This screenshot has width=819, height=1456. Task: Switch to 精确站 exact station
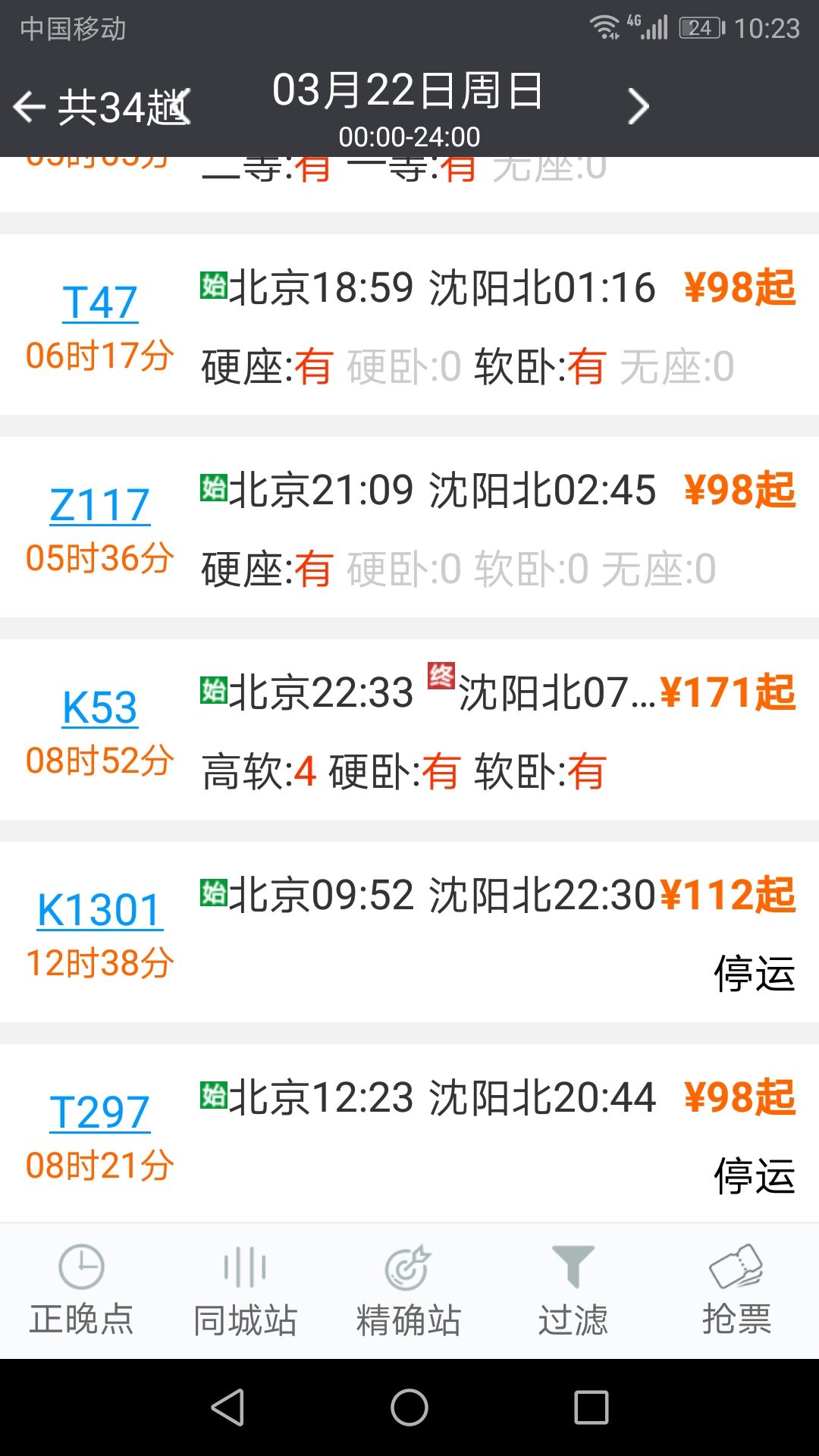click(x=409, y=1290)
